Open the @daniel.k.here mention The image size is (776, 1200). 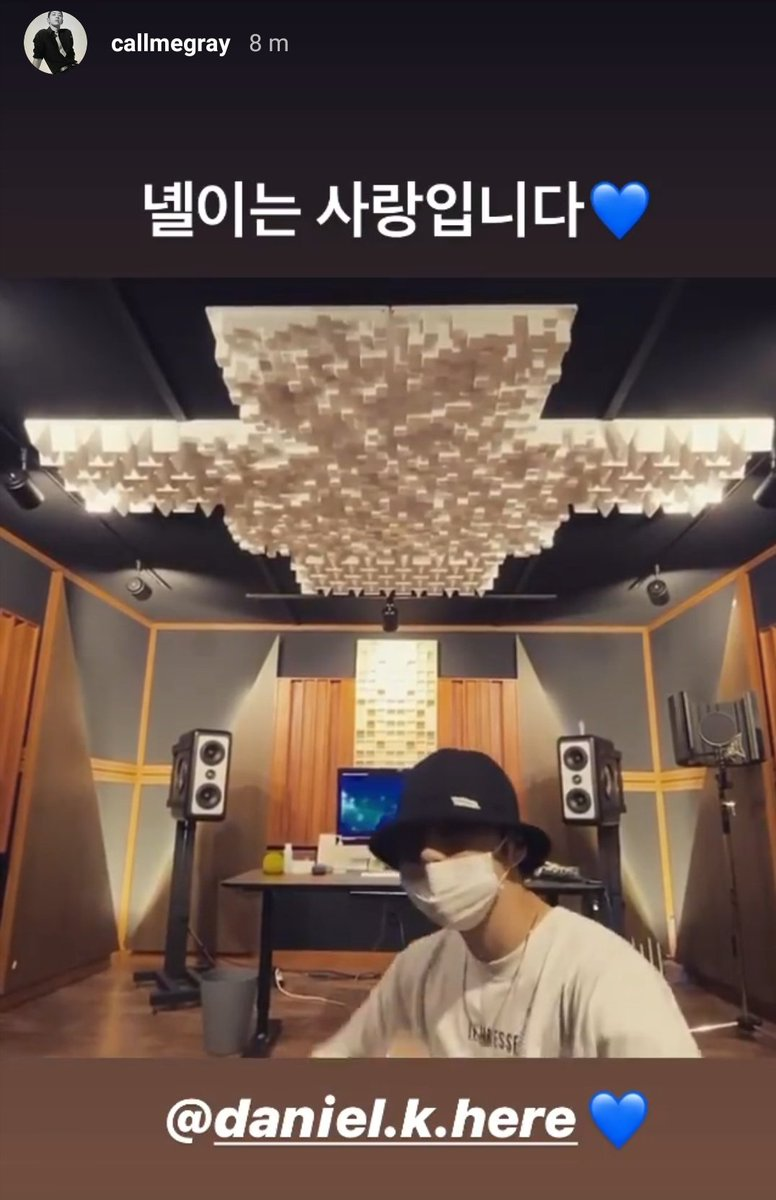click(371, 1118)
